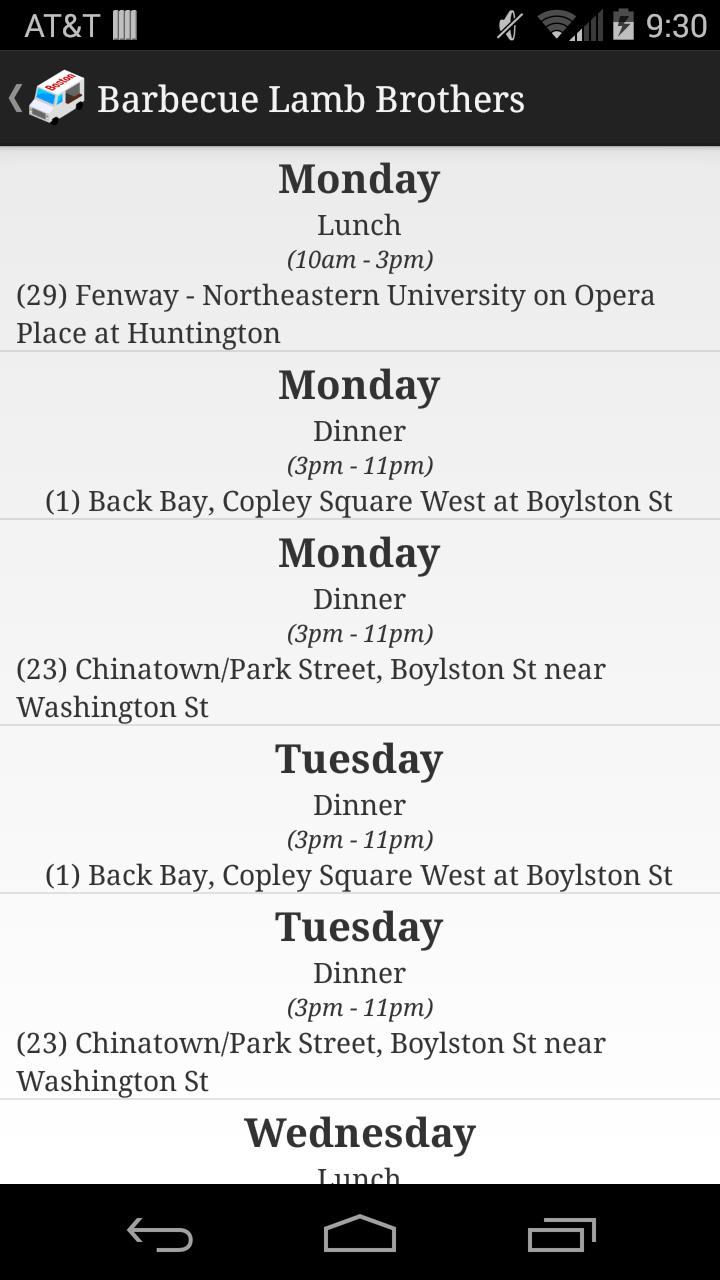
Task: Select Tuesday Dinner Chinatown/Park Street row
Action: pyautogui.click(x=360, y=996)
